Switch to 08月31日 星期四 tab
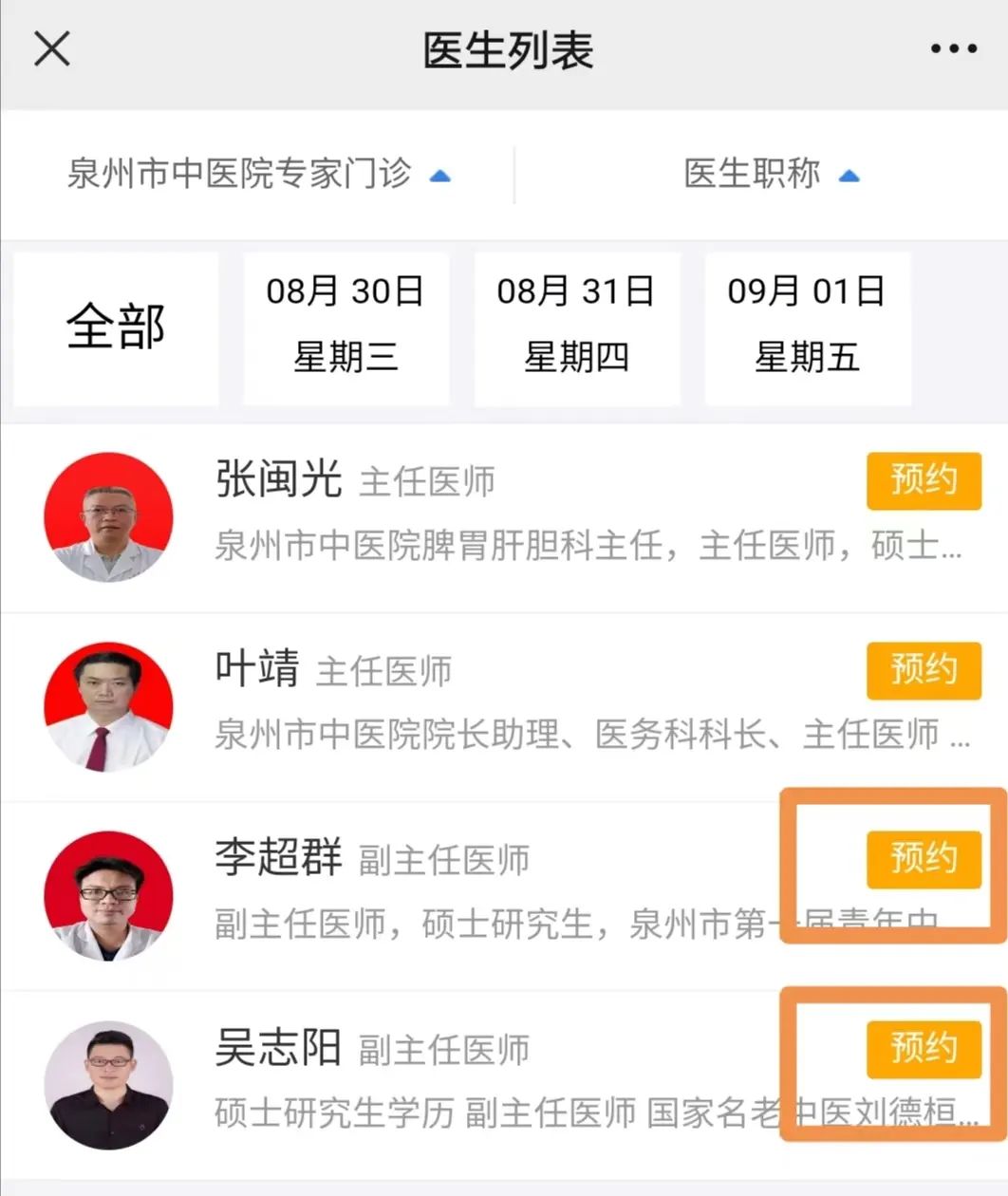The width and height of the screenshot is (1008, 1196). click(576, 327)
